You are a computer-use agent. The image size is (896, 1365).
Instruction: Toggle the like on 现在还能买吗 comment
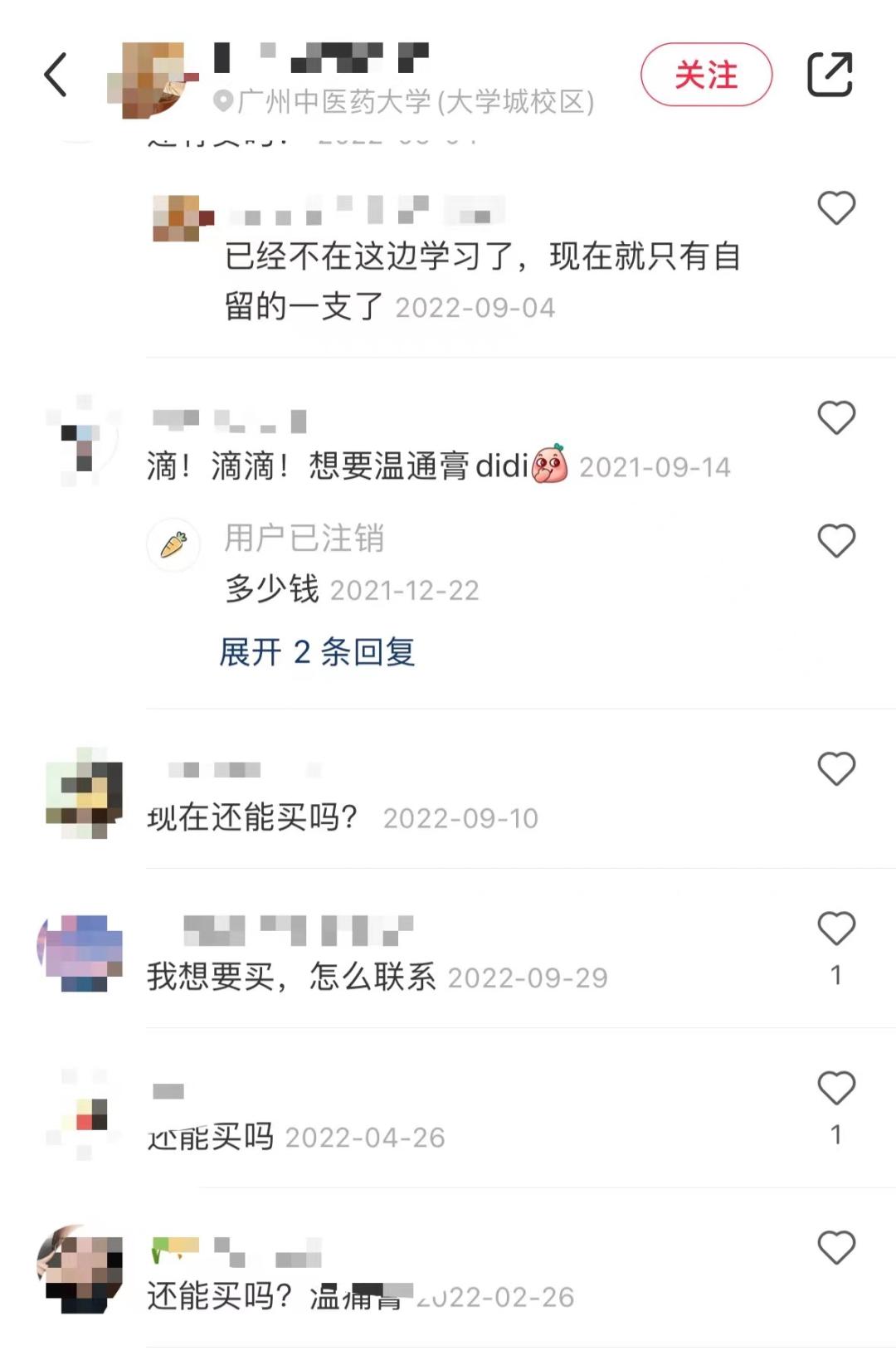click(836, 768)
